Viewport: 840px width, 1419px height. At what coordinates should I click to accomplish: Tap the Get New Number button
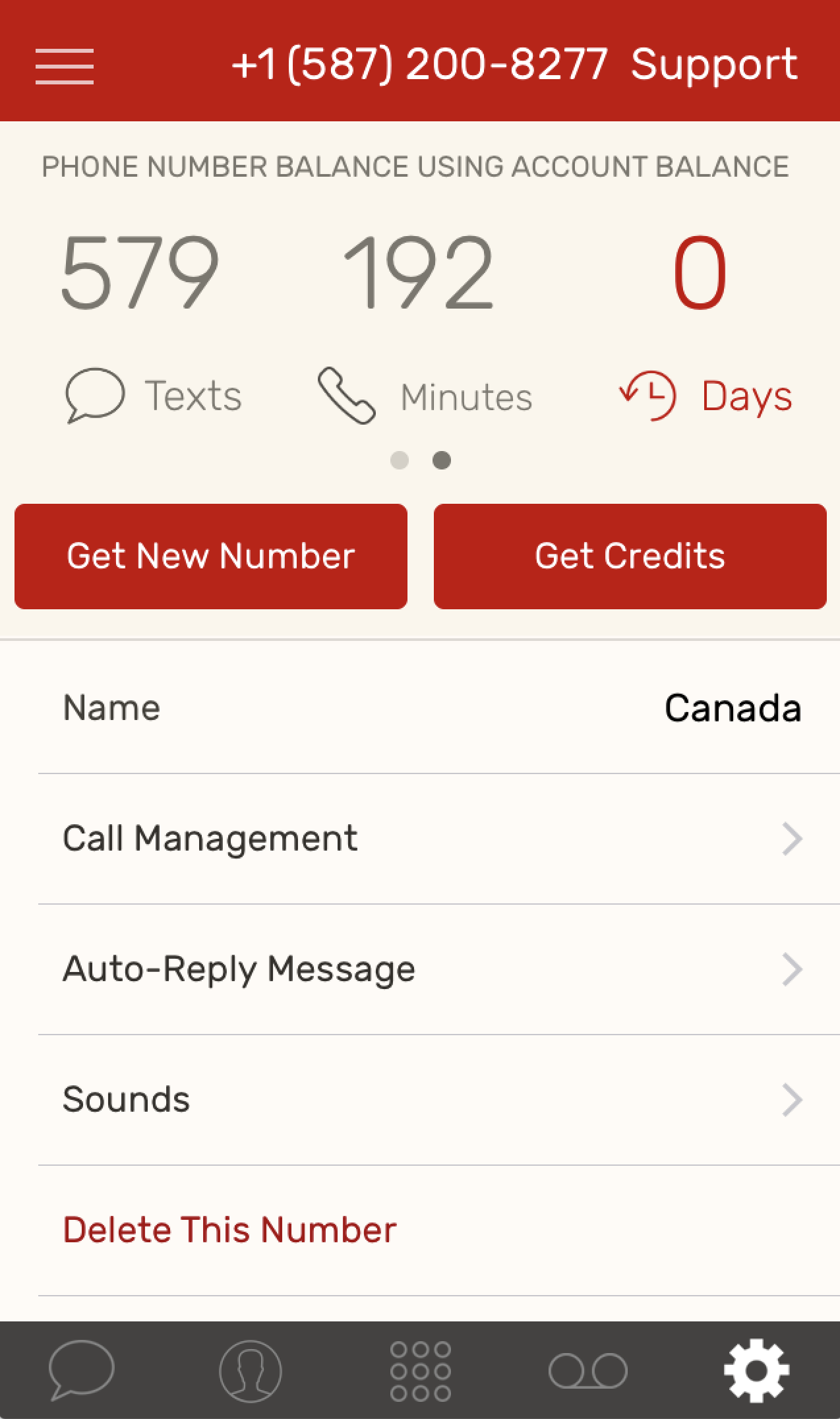coord(211,556)
